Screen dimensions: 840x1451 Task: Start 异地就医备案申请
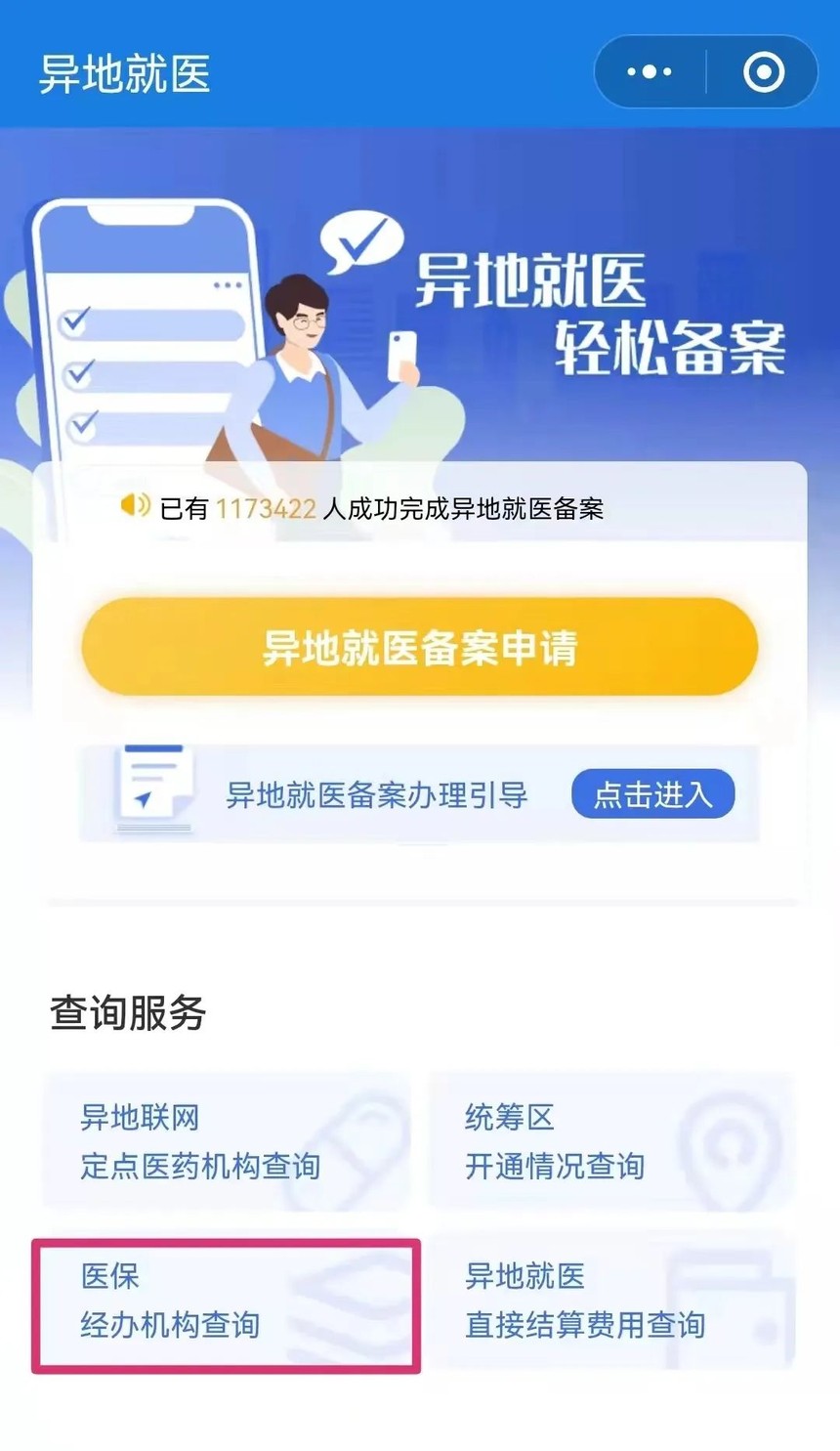[420, 647]
